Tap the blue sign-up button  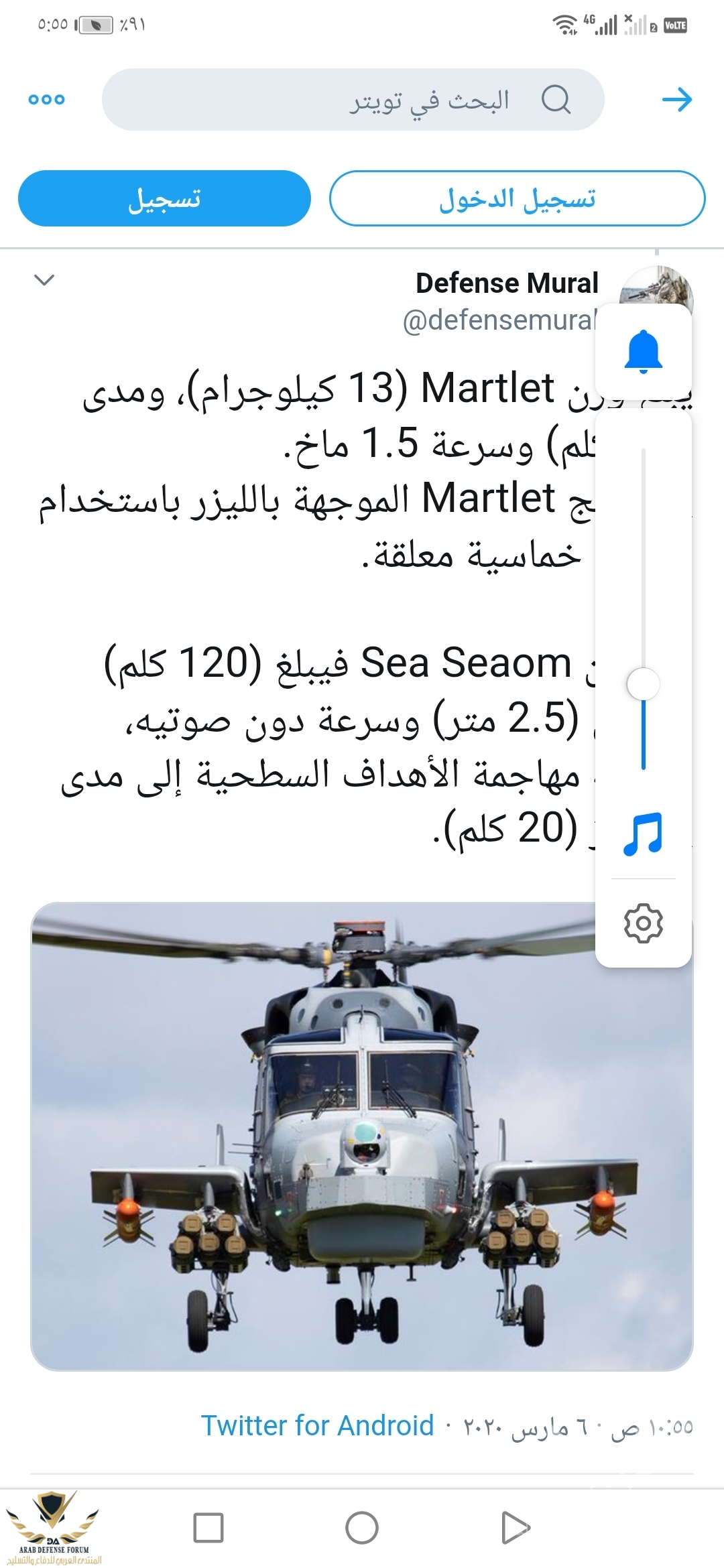[x=164, y=199]
